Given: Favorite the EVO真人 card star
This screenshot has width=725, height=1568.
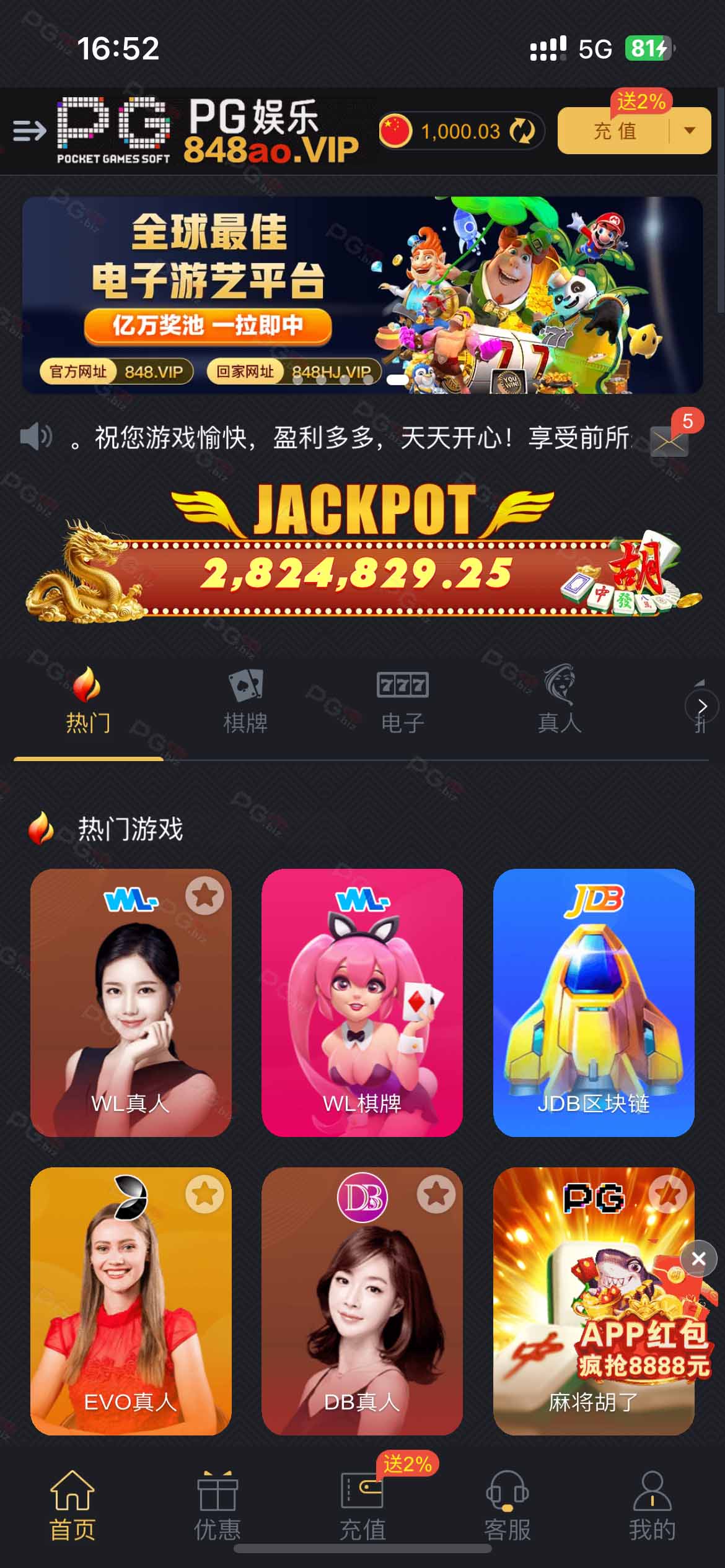Looking at the screenshot, I should [x=204, y=1194].
